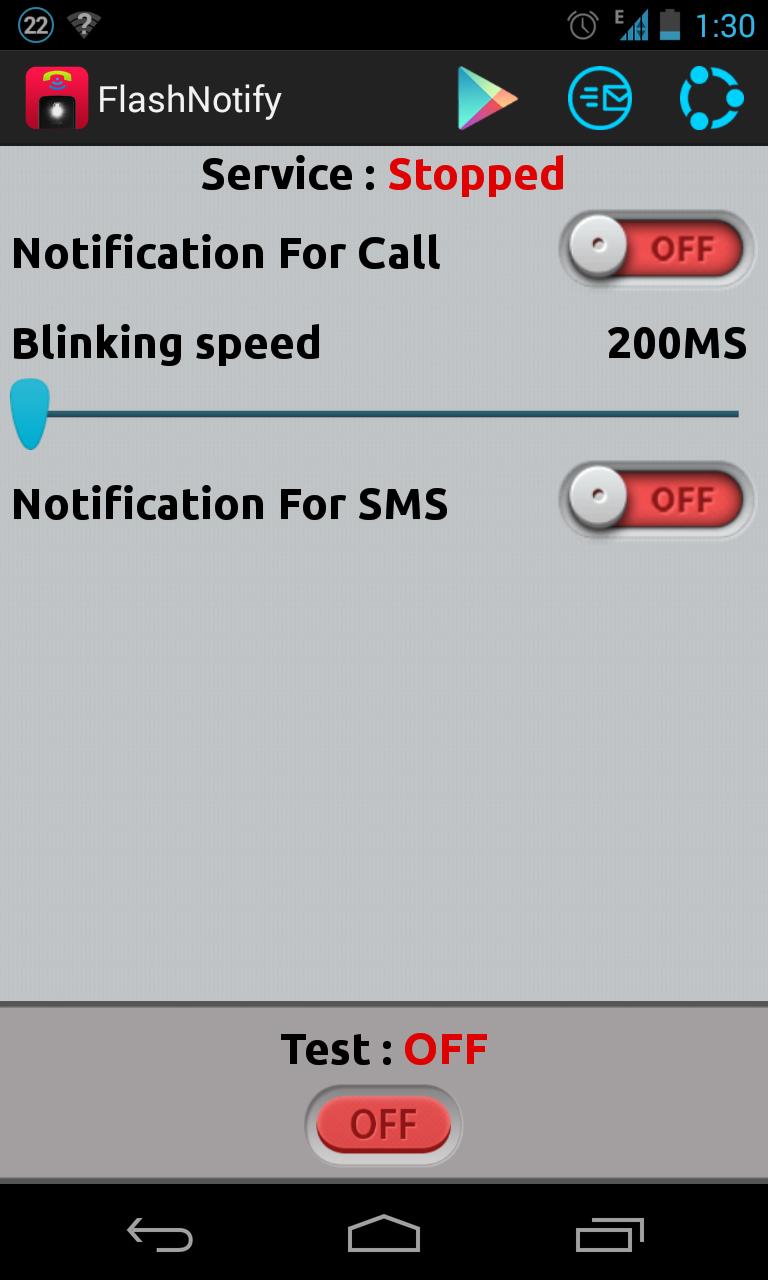Tap the FlashNotify app icon
The width and height of the screenshot is (768, 1280).
point(56,98)
